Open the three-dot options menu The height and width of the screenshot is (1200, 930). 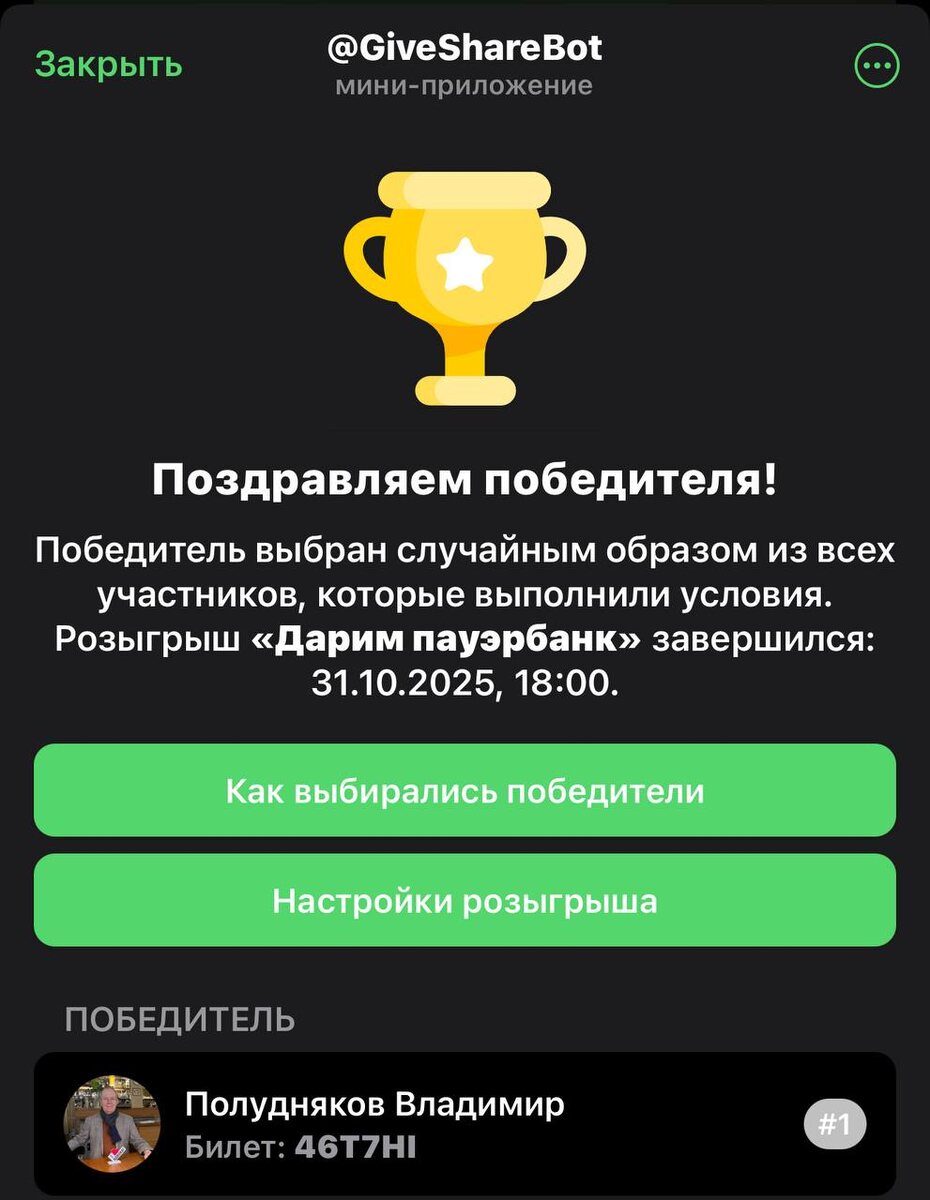coord(877,67)
